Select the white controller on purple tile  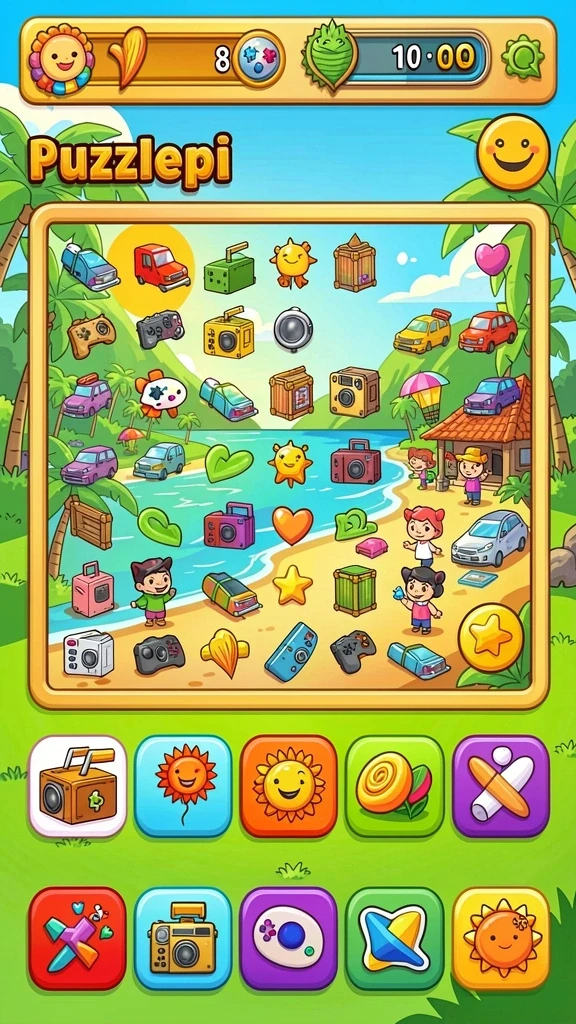pyautogui.click(x=289, y=938)
